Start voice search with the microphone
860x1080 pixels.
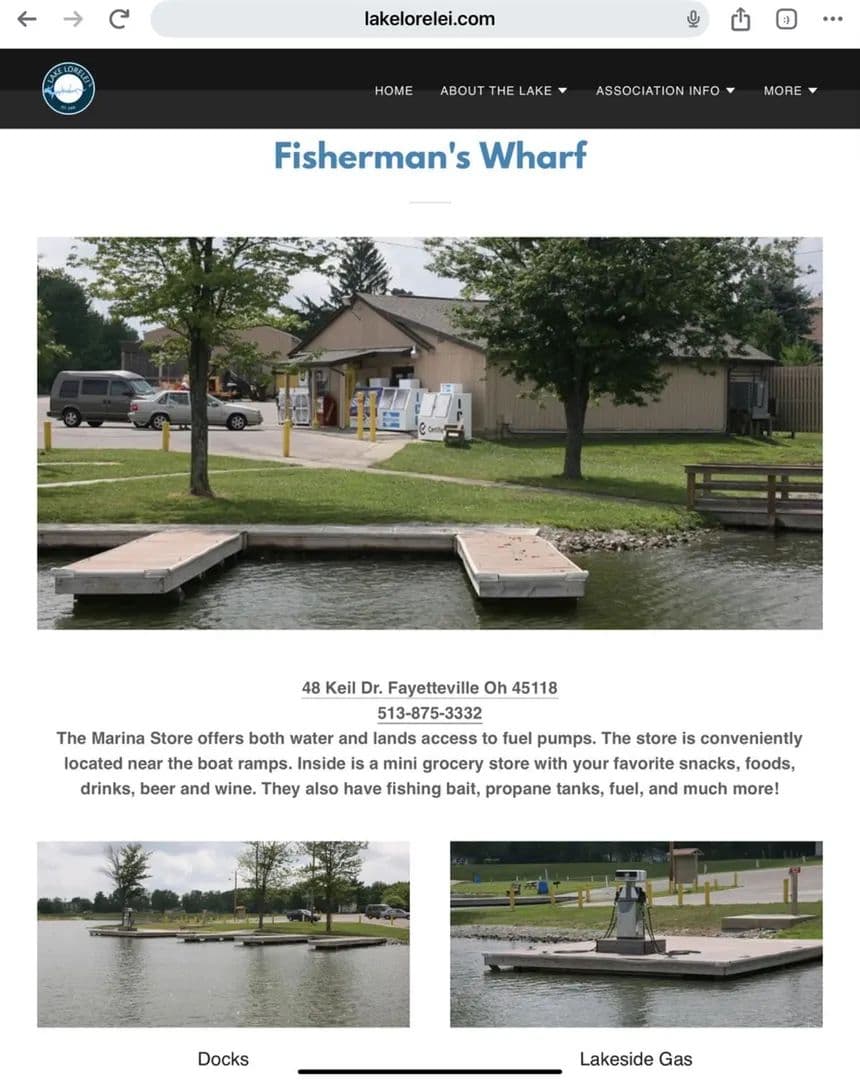pos(693,19)
